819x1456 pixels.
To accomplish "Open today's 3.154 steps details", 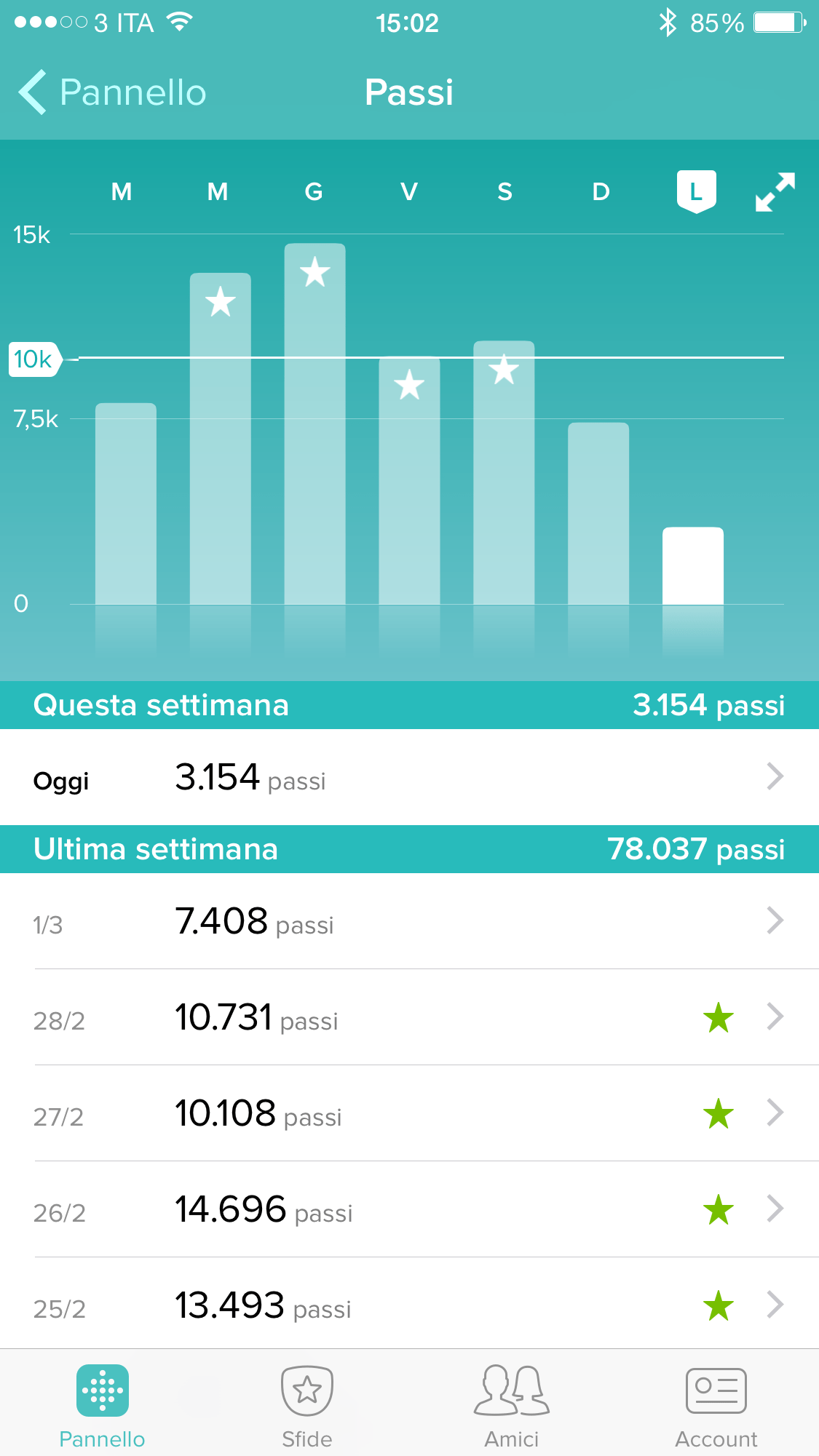I will 409,777.
